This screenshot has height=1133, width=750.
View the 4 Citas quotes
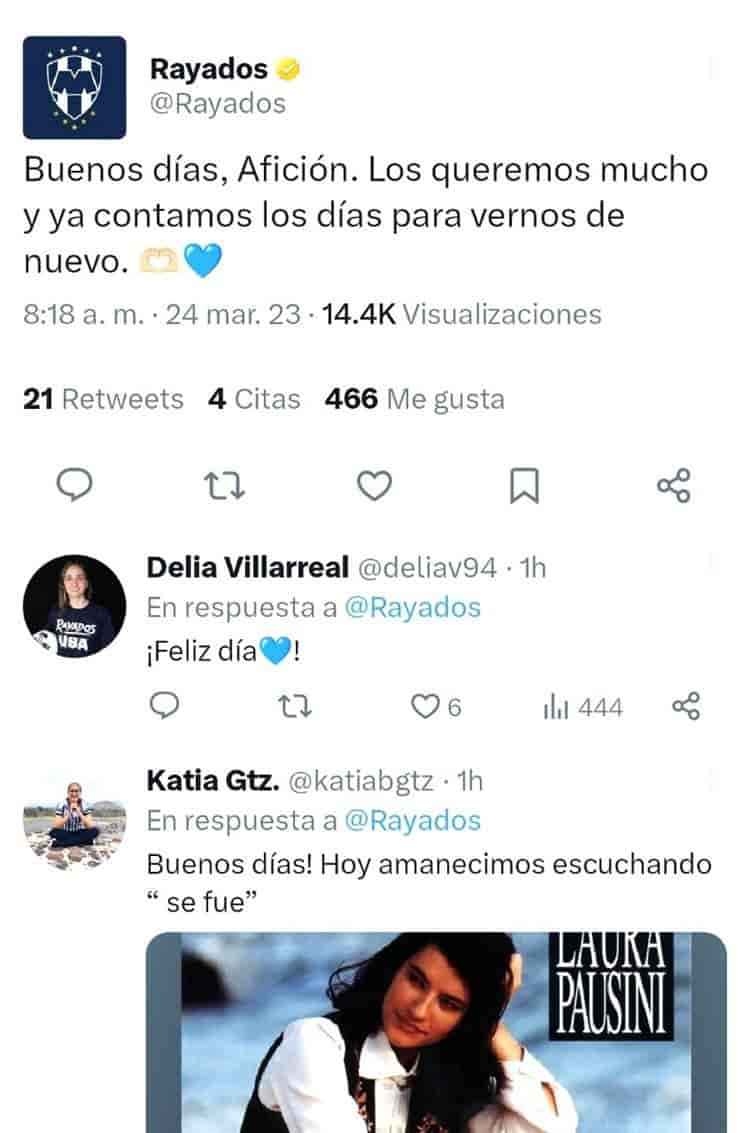[254, 399]
